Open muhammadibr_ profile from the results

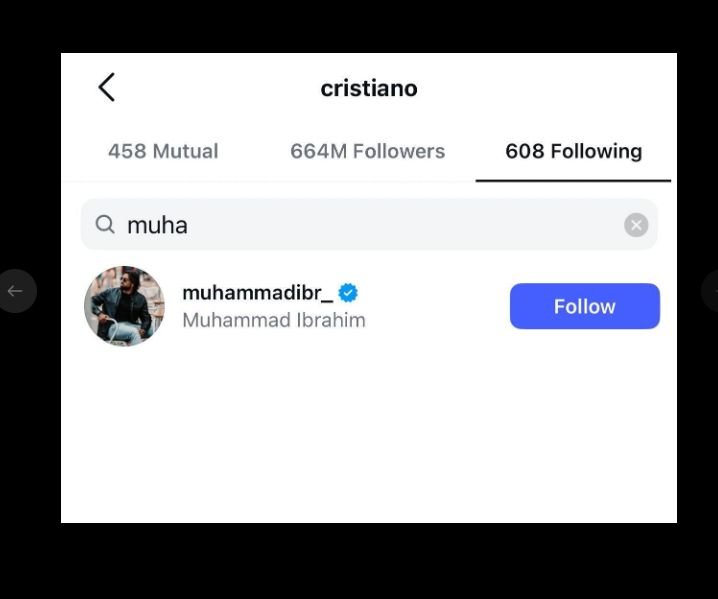(x=258, y=294)
